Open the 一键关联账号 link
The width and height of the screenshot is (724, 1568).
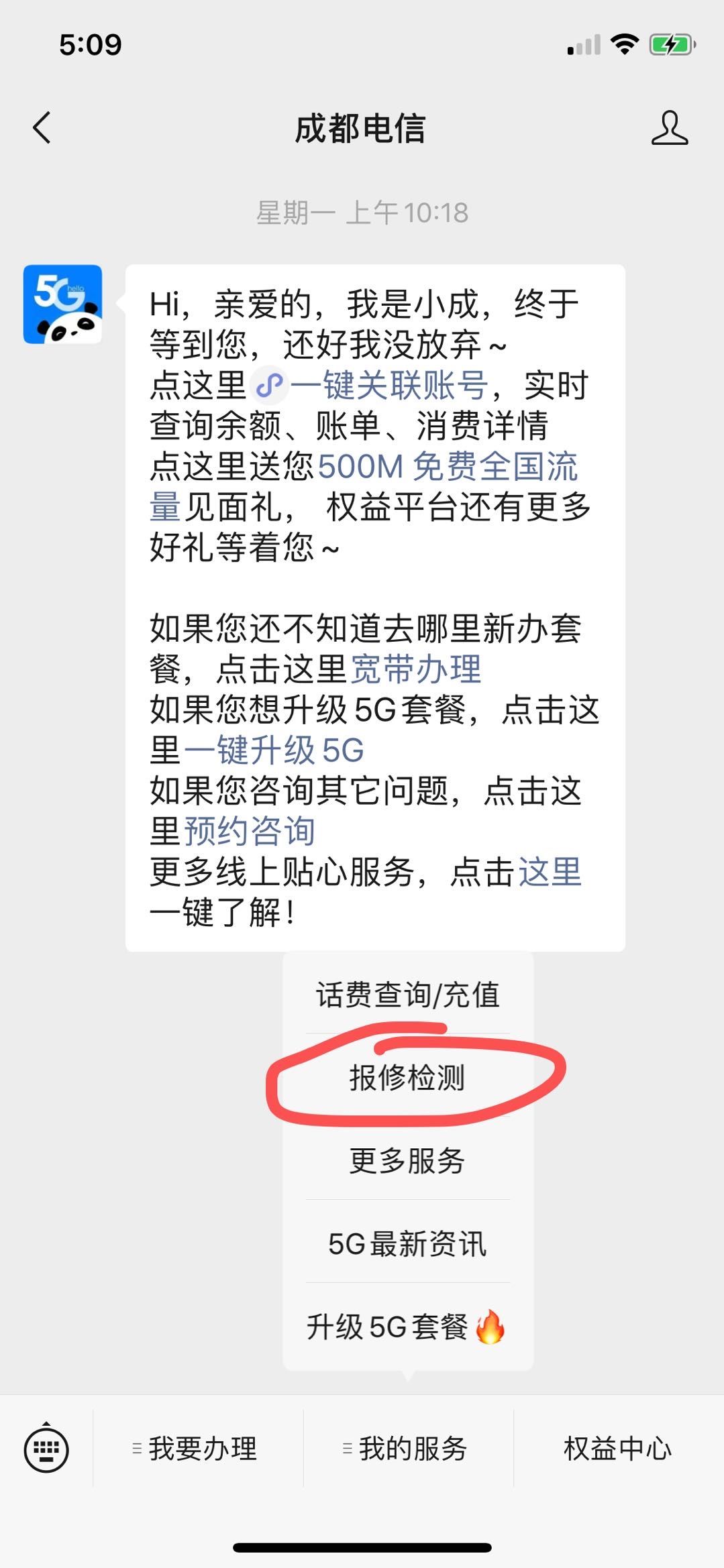(x=389, y=386)
